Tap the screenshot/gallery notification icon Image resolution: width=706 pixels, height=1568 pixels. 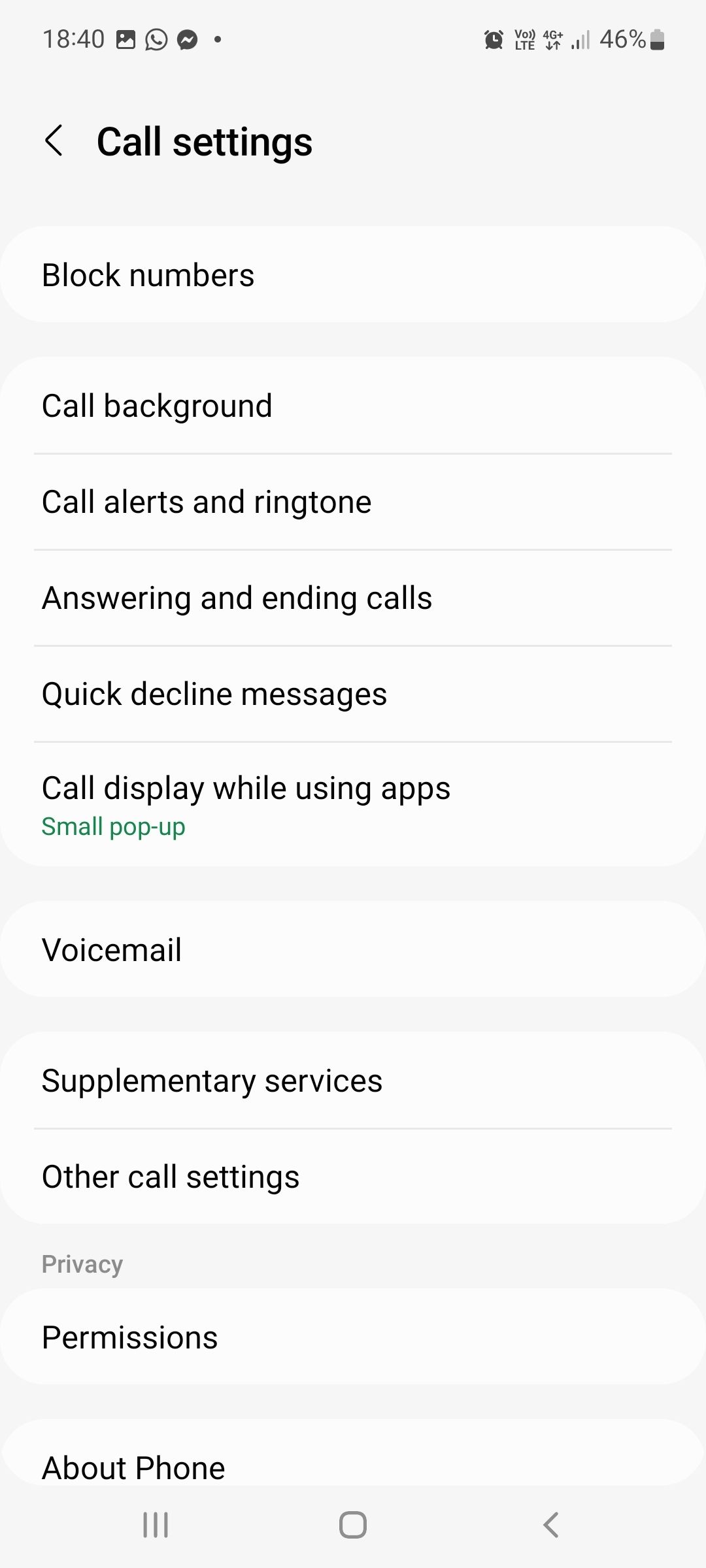click(126, 39)
